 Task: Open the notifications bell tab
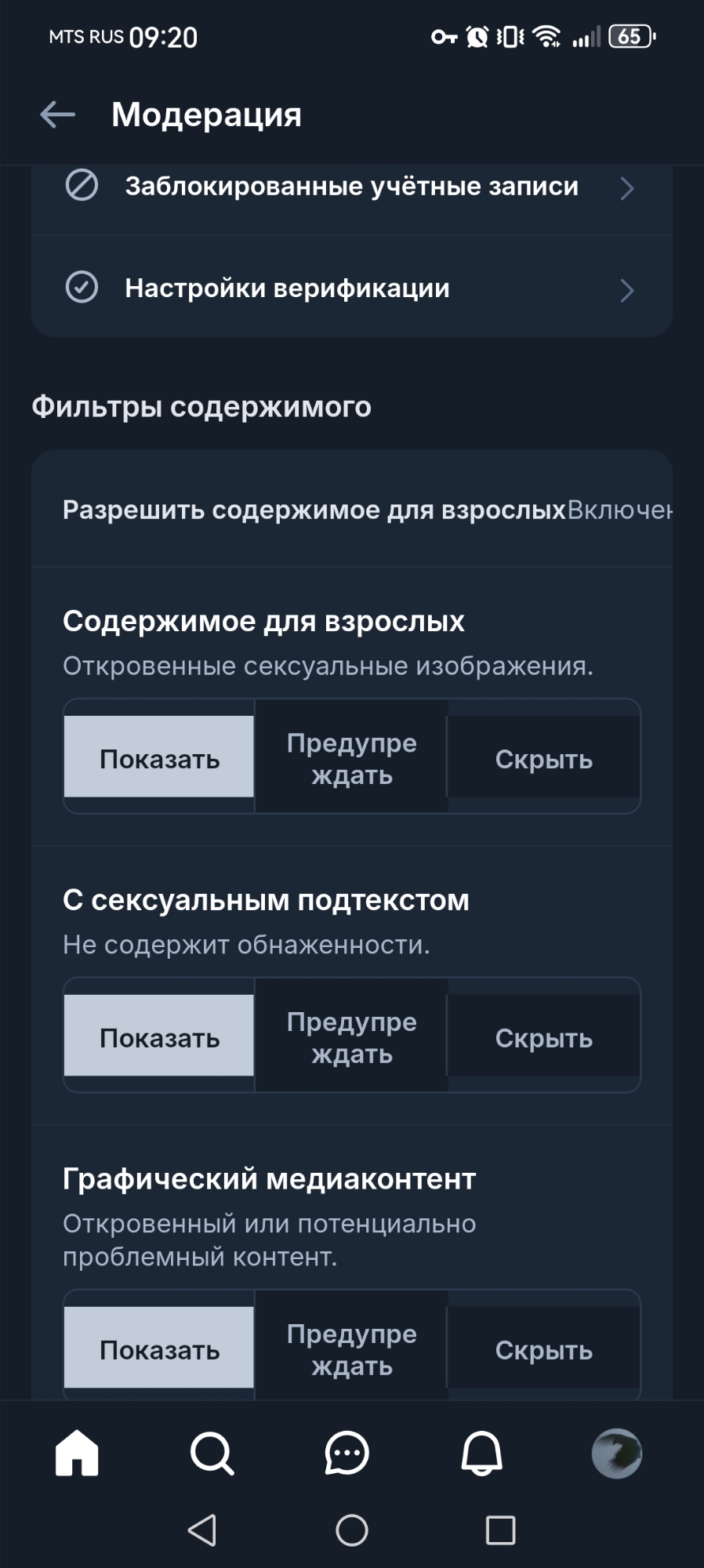pyautogui.click(x=481, y=1453)
